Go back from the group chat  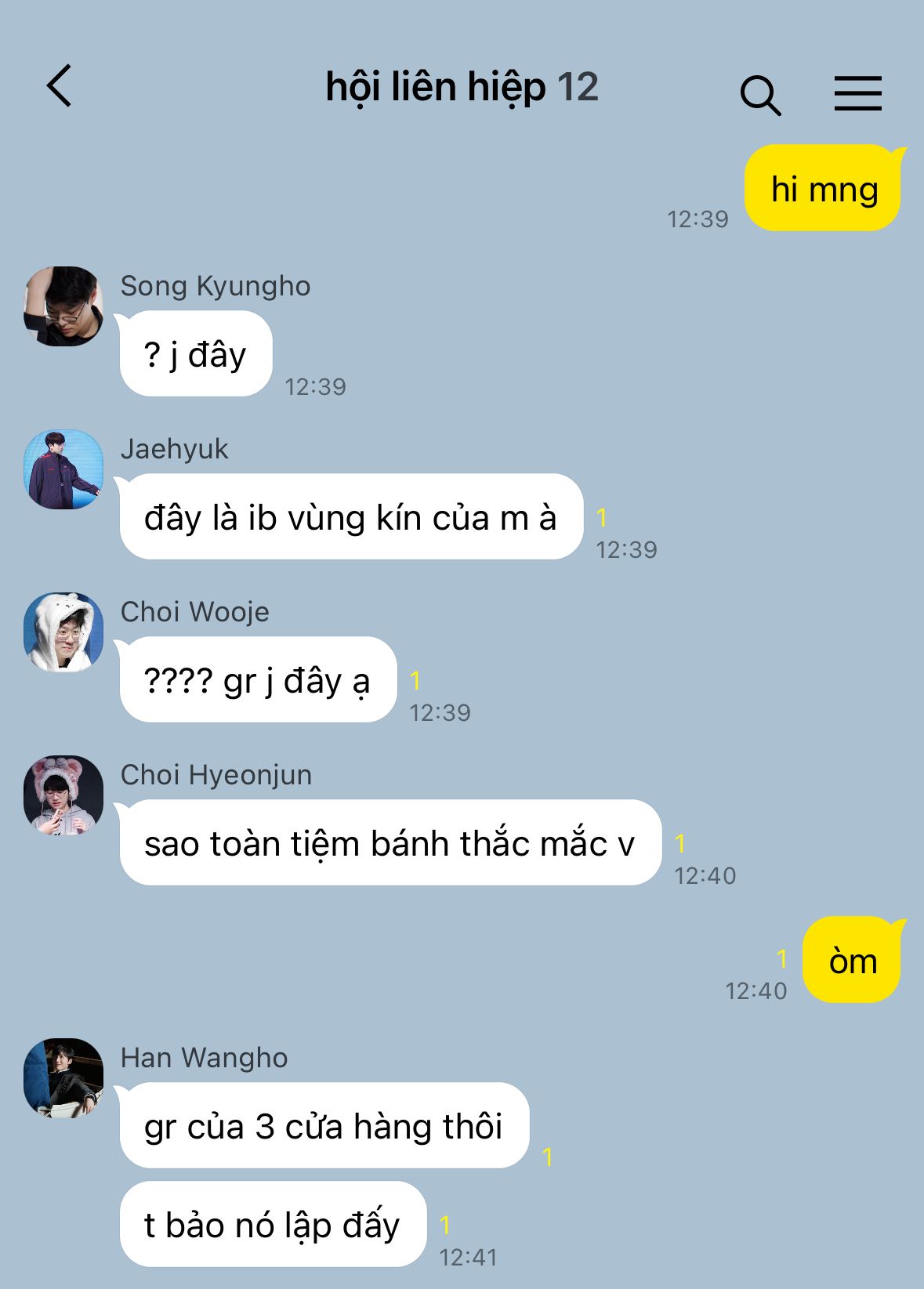[60, 85]
